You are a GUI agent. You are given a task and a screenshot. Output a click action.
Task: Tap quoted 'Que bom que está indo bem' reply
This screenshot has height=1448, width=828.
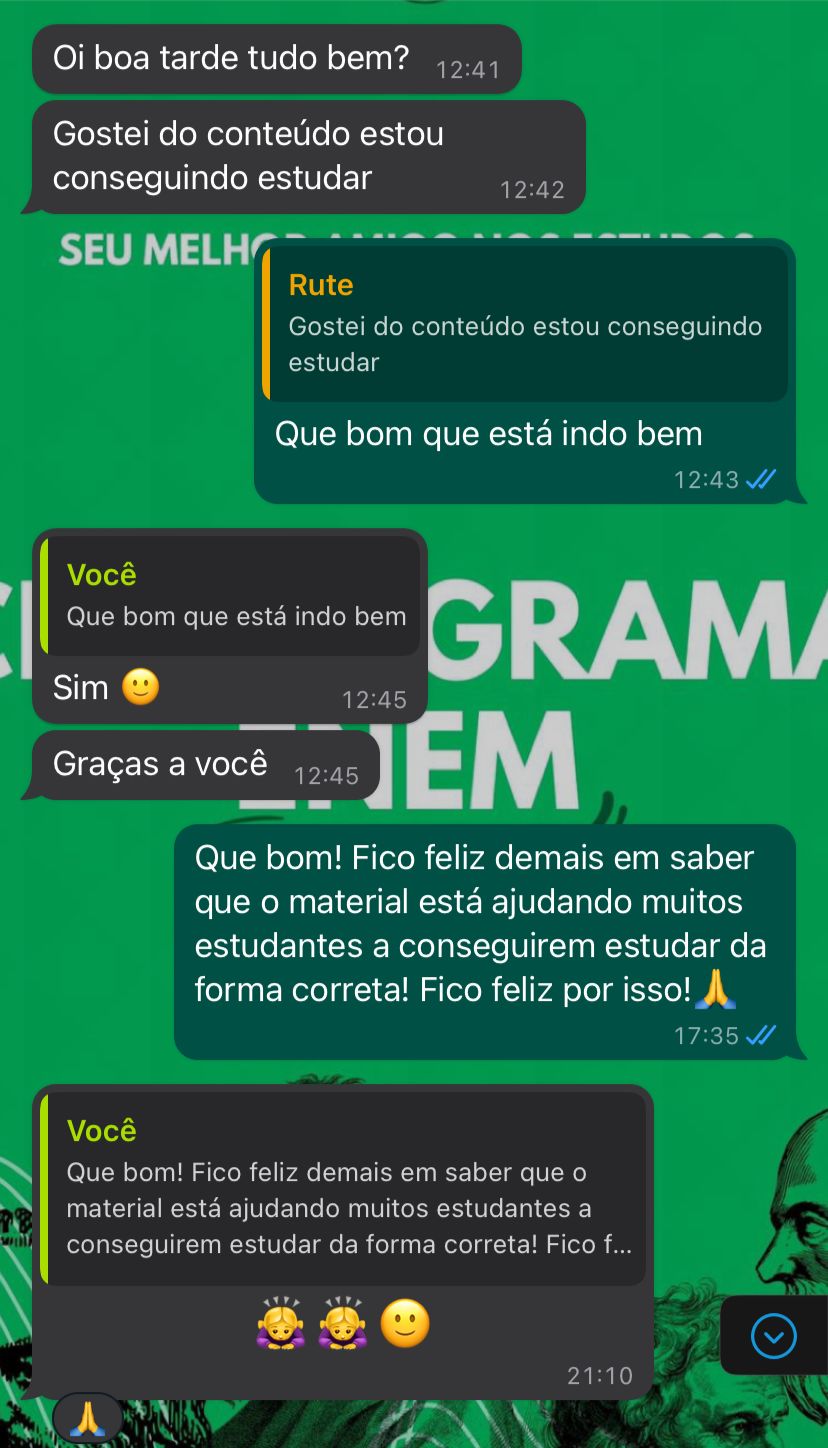pos(230,596)
